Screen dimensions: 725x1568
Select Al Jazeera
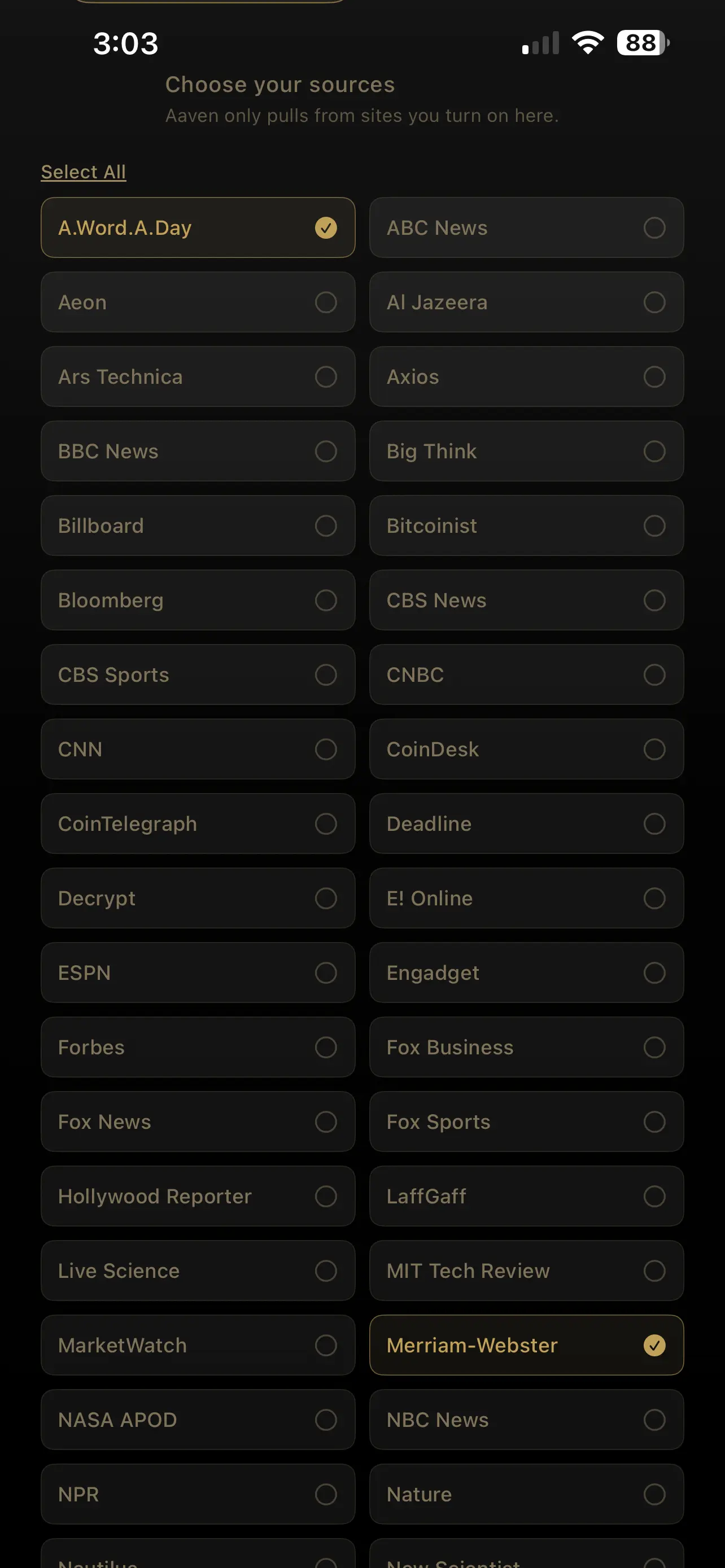[x=527, y=302]
